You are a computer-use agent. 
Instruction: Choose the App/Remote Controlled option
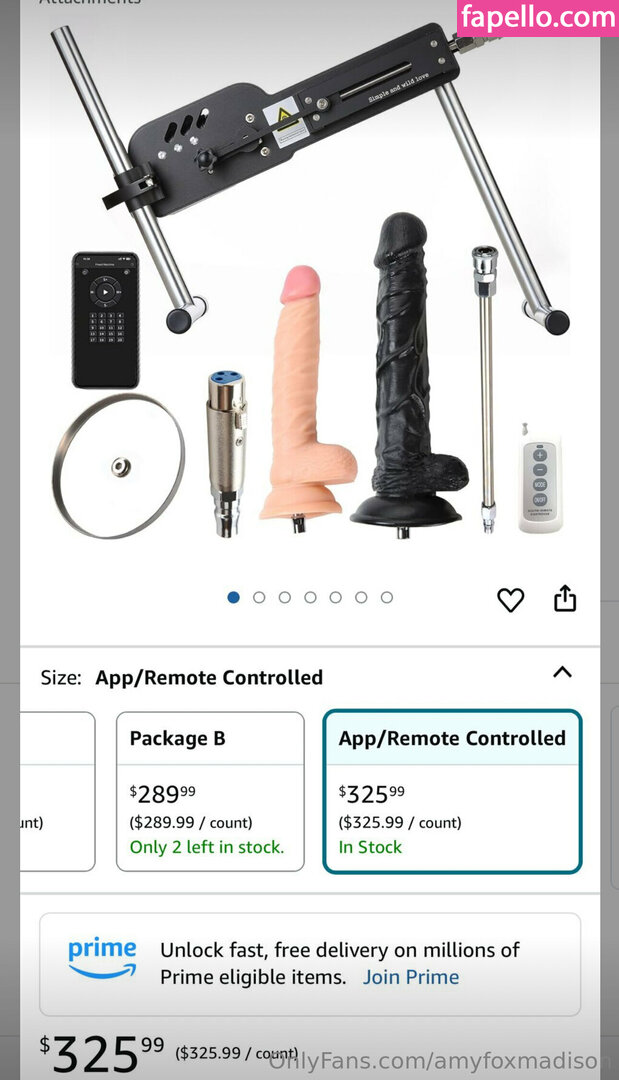click(452, 791)
